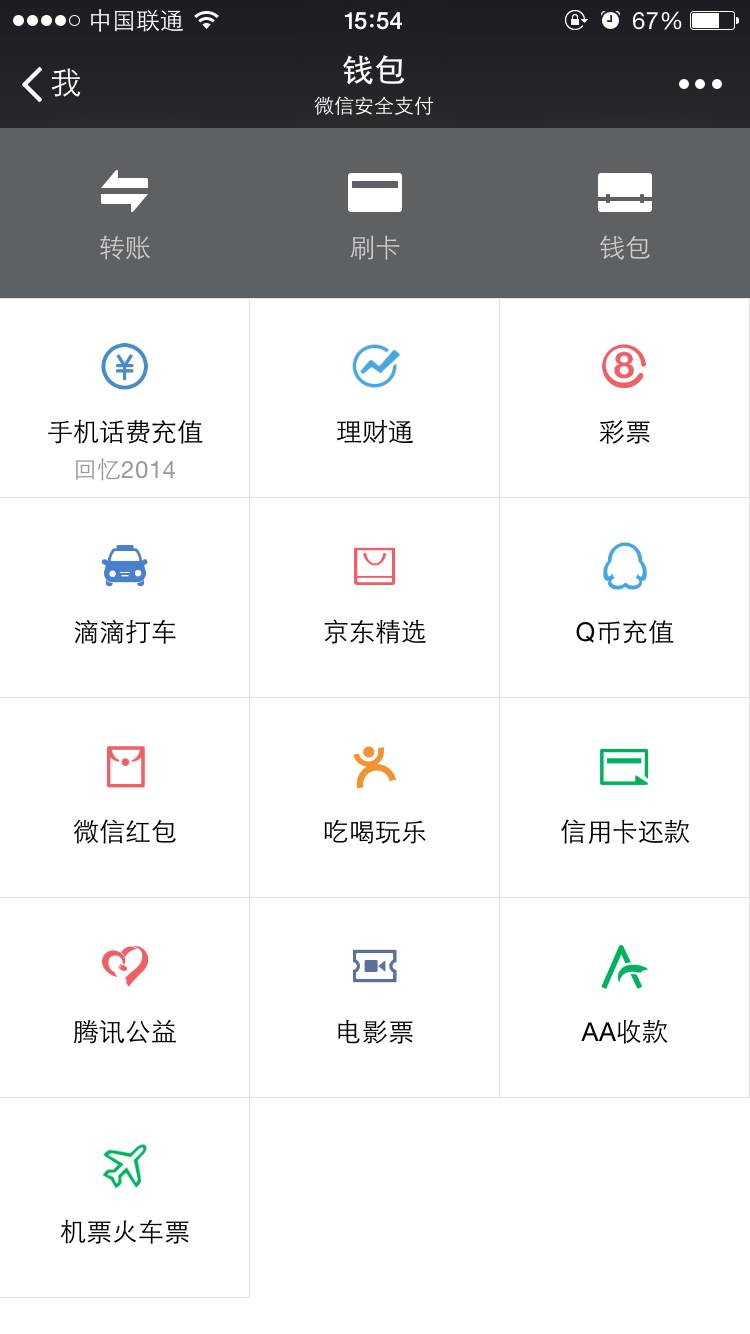Open 手机话费充值 phone top-up
The height and width of the screenshot is (1334, 750).
[x=125, y=398]
